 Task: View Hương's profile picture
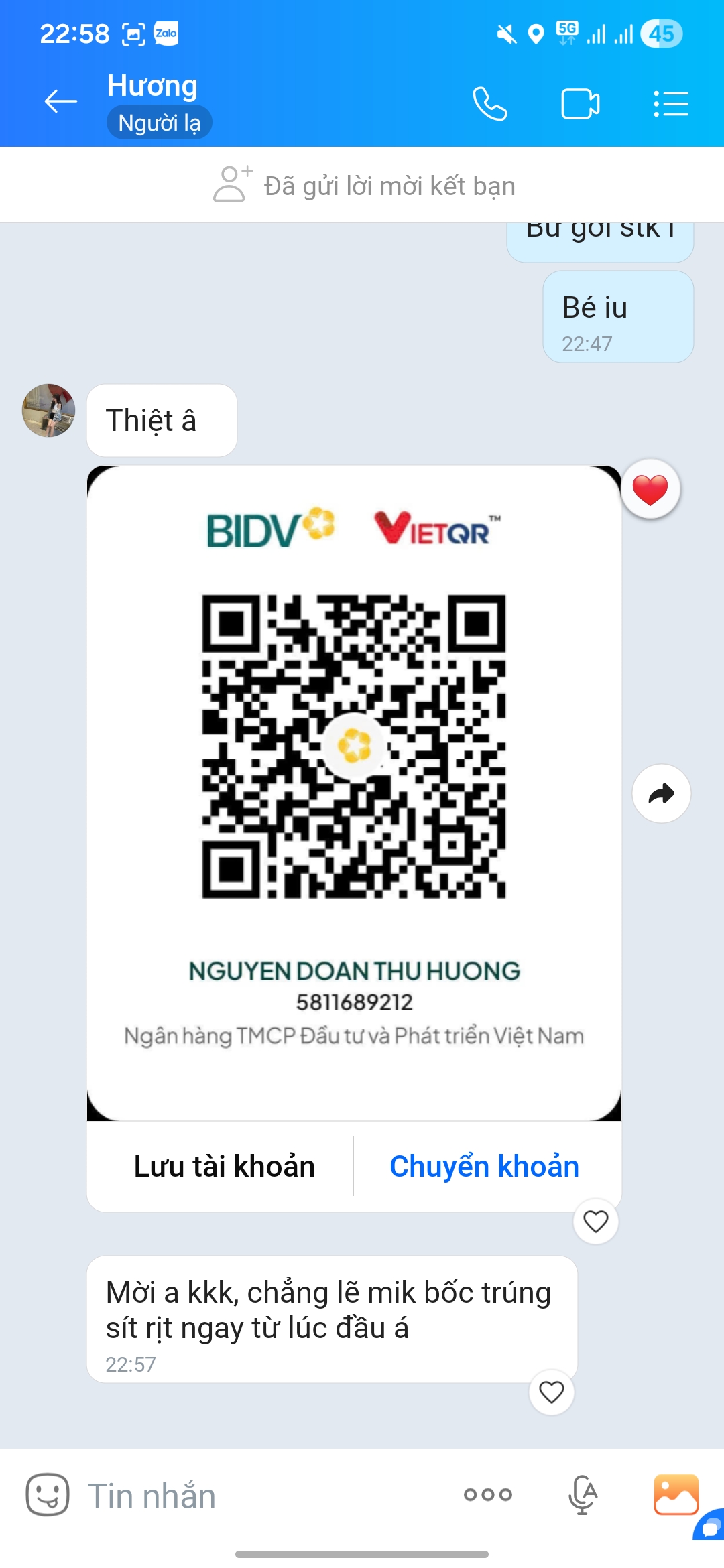point(49,411)
